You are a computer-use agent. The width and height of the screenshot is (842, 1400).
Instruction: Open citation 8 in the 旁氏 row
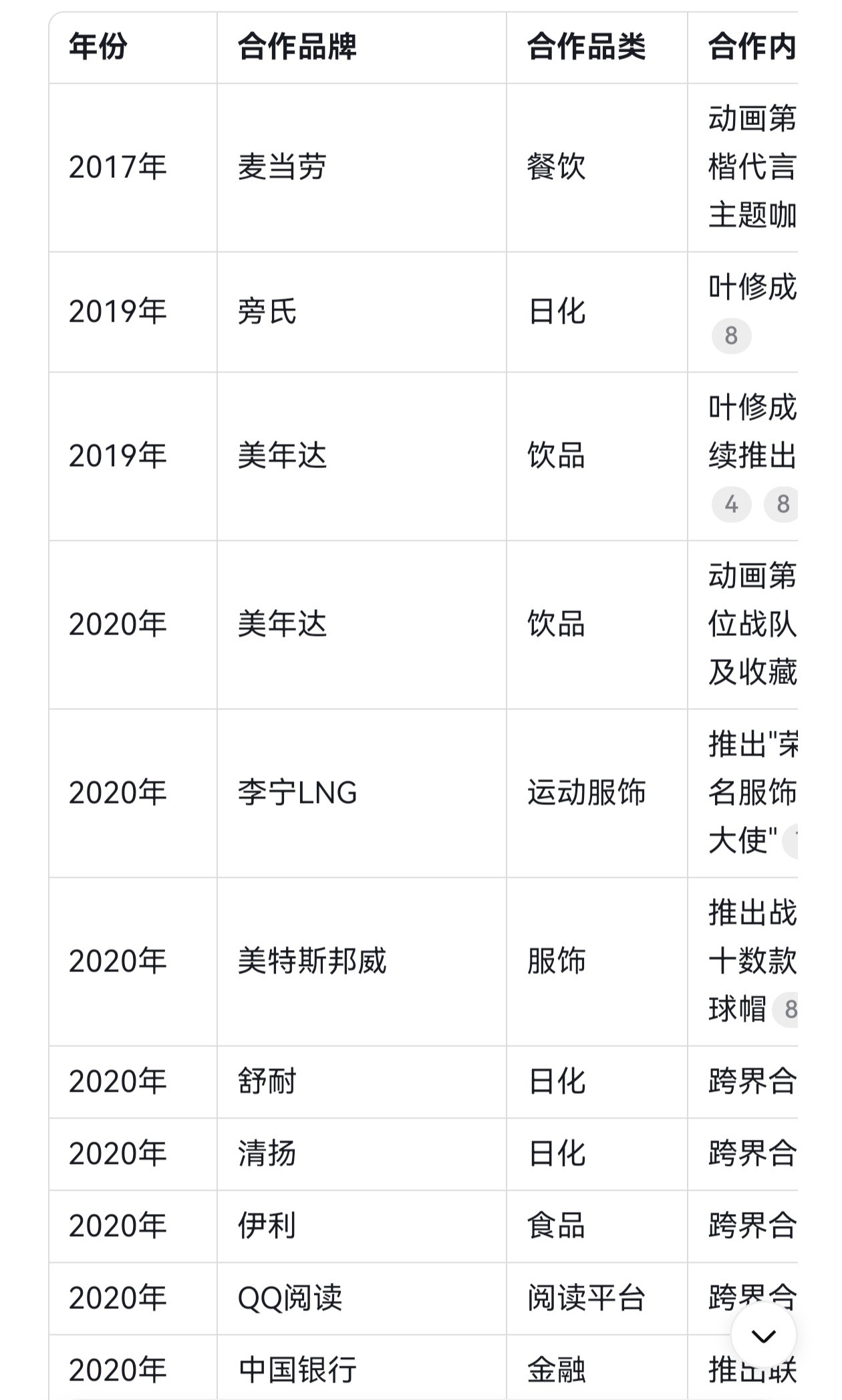pyautogui.click(x=731, y=336)
